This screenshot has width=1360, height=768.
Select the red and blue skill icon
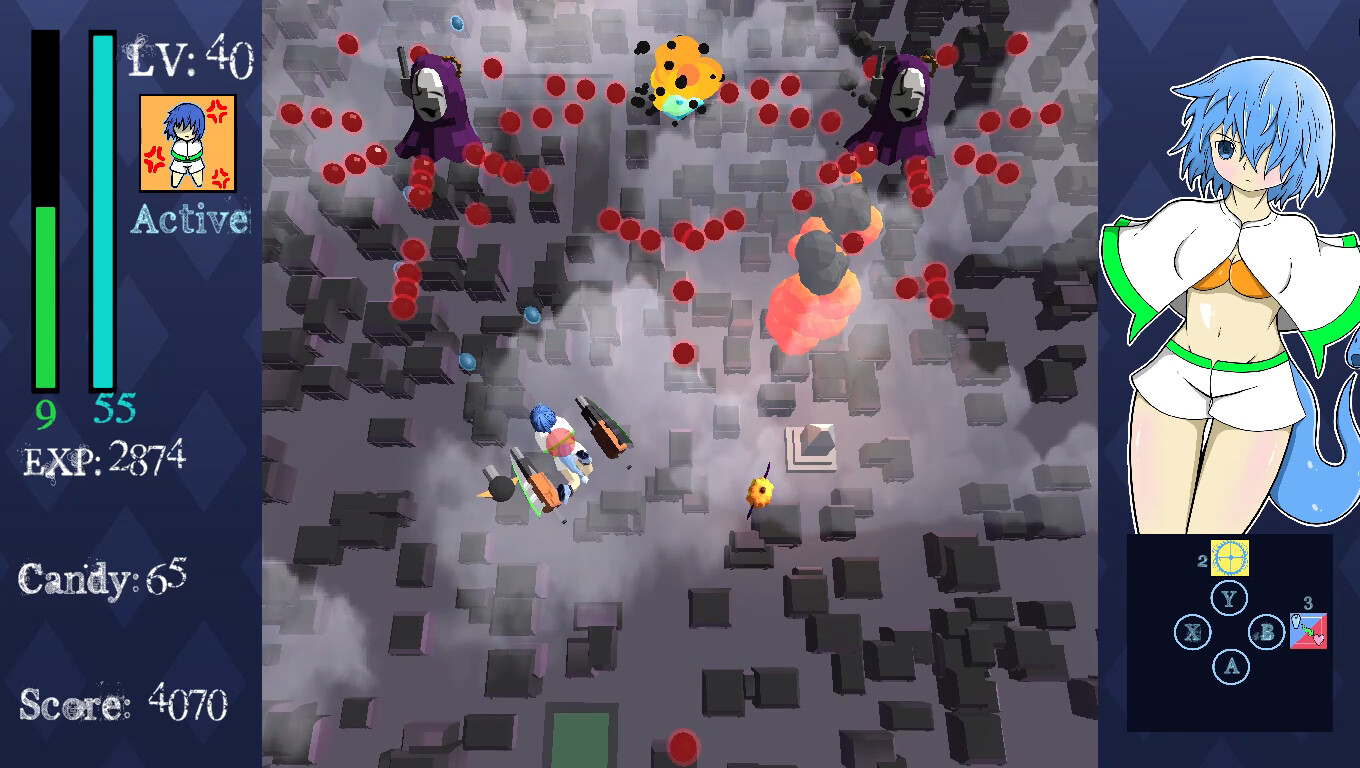[x=1308, y=630]
